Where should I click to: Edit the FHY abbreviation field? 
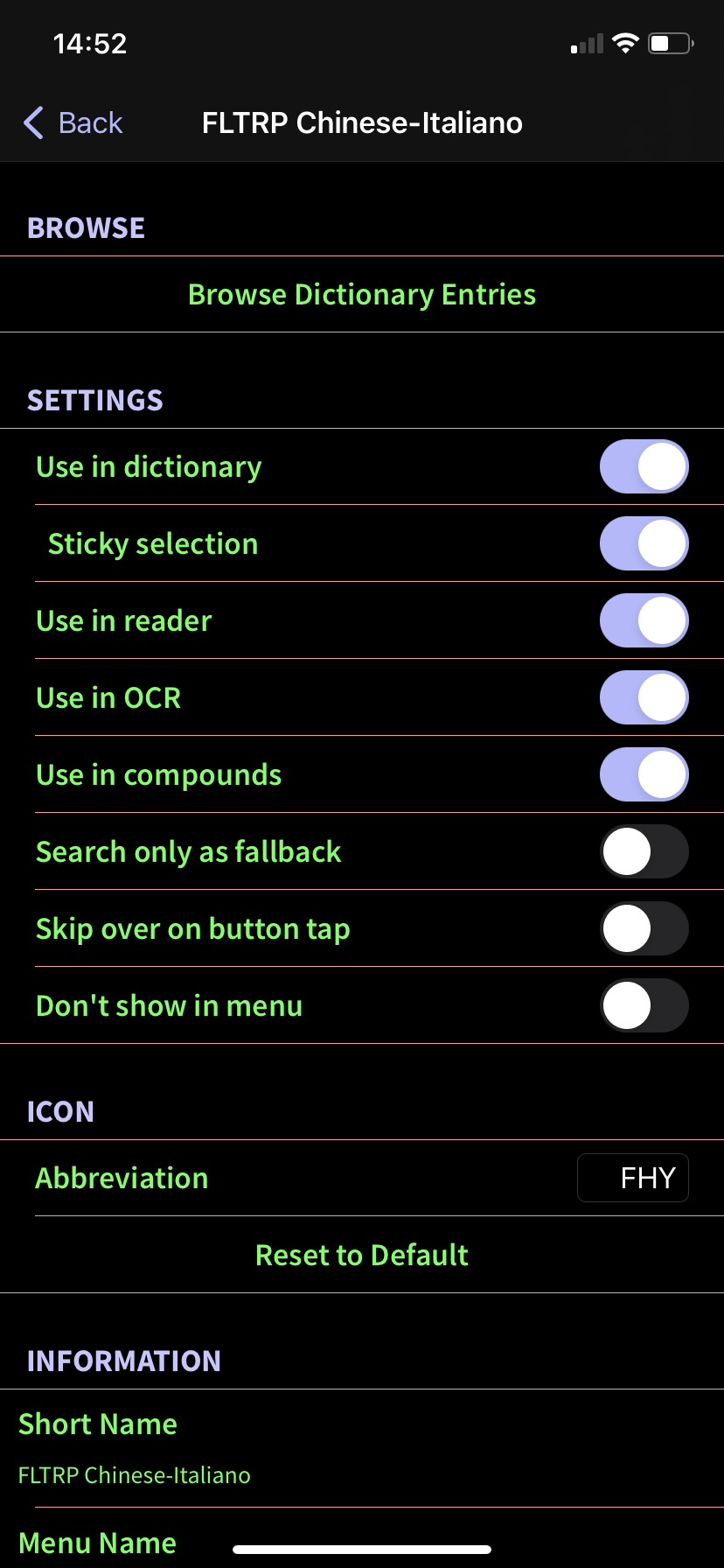pyautogui.click(x=633, y=1178)
